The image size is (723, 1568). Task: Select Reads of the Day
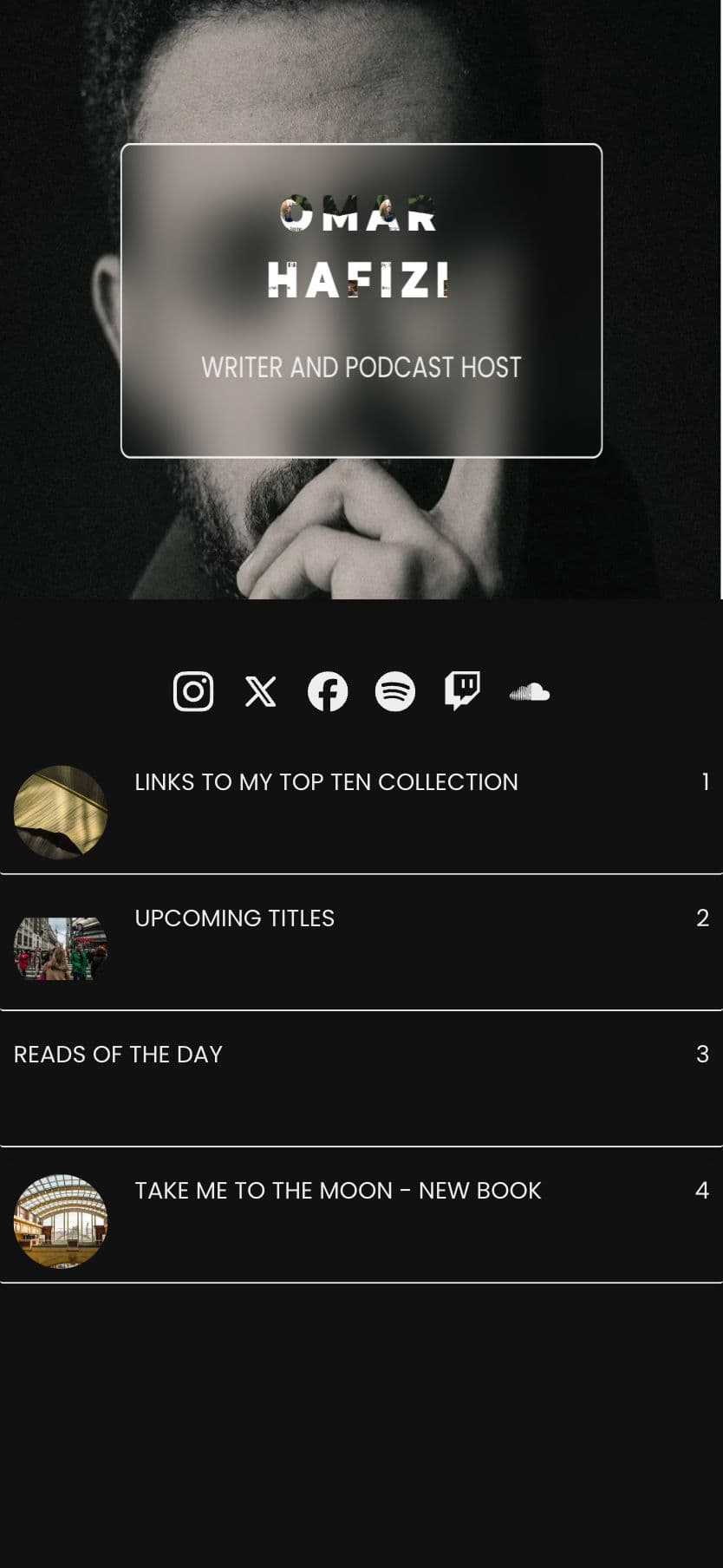point(119,1055)
